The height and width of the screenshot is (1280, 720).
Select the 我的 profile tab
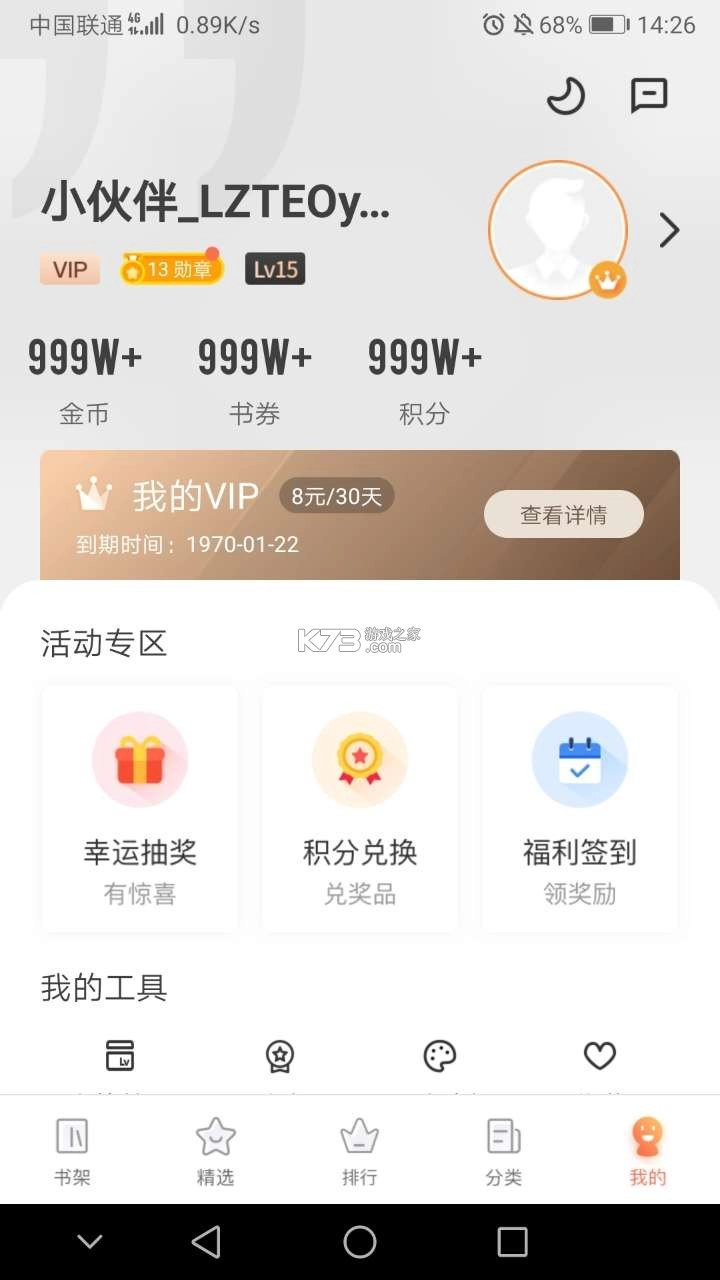pos(647,1151)
